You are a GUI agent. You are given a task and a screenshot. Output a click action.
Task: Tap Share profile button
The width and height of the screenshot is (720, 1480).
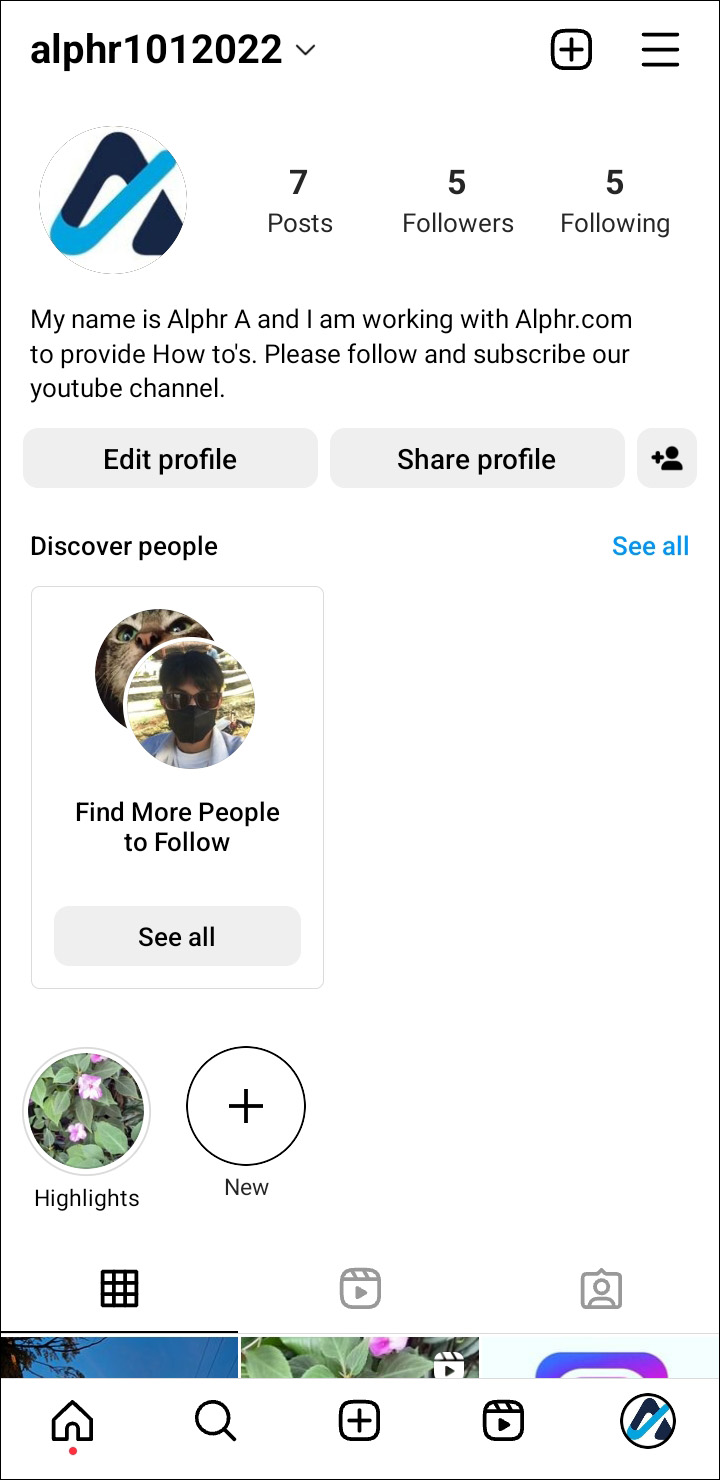[x=476, y=459]
